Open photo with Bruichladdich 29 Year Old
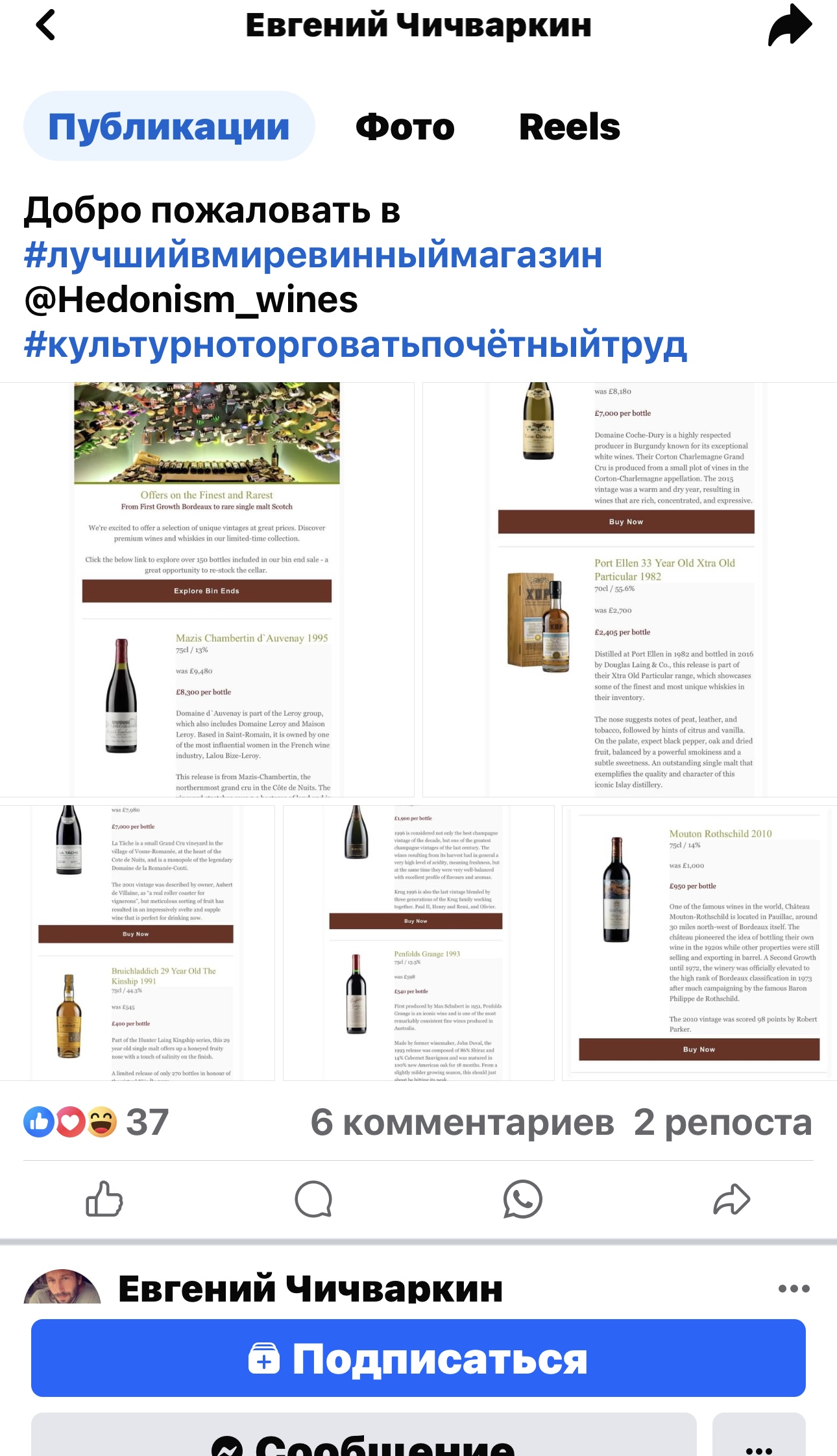 137,943
